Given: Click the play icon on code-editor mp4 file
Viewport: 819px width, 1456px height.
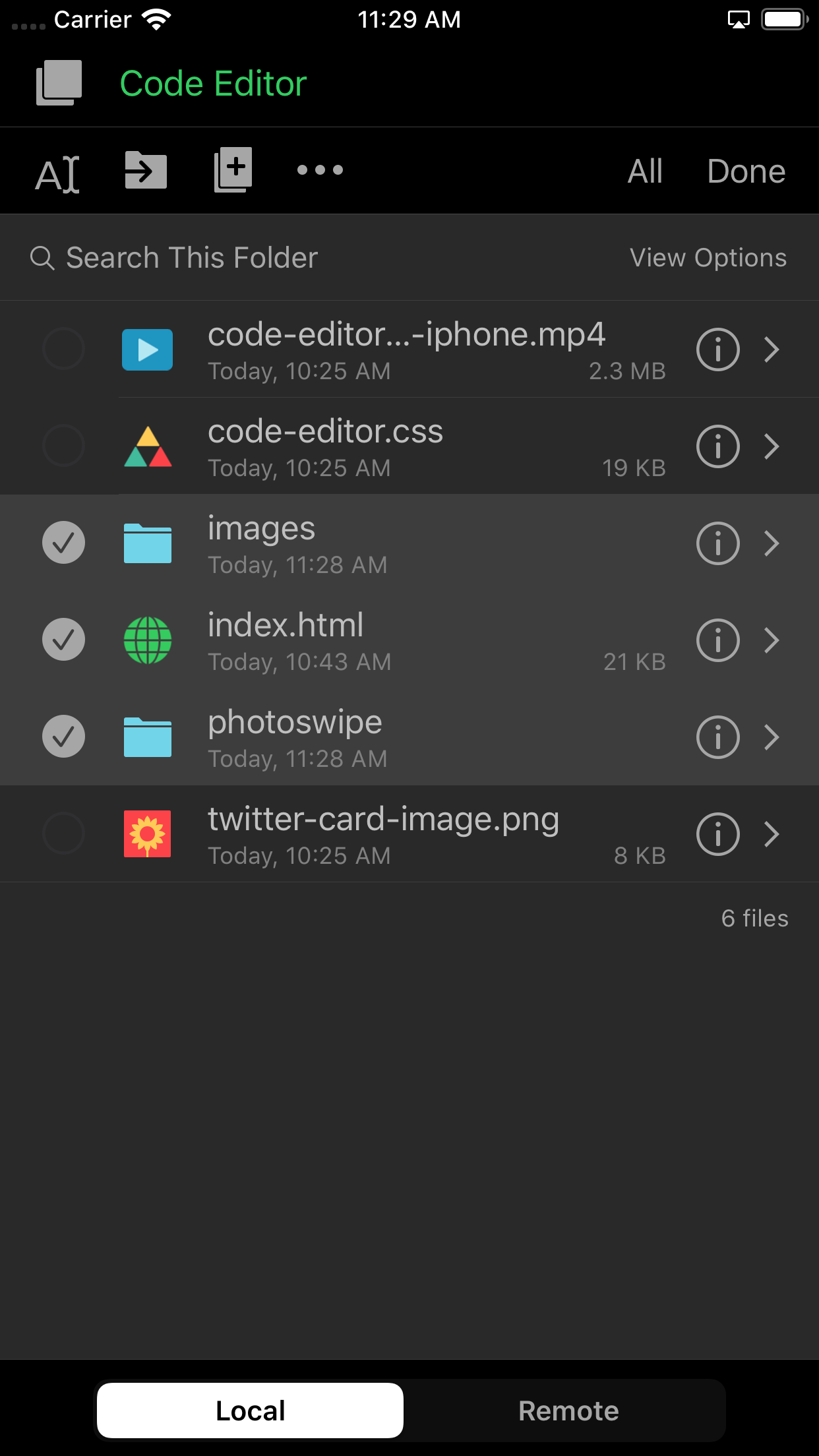Looking at the screenshot, I should pos(147,349).
